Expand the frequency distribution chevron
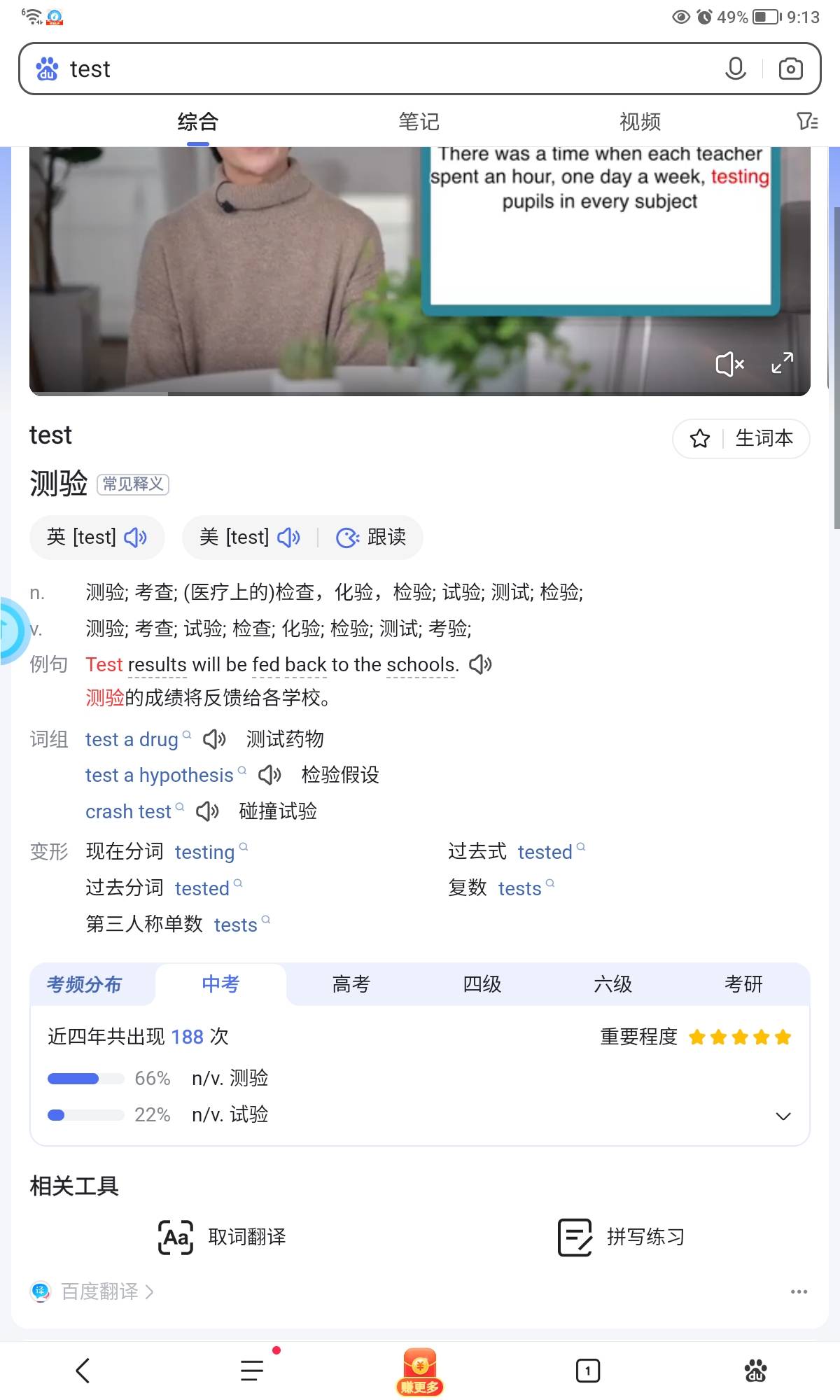The width and height of the screenshot is (840, 1400). pos(783,1116)
